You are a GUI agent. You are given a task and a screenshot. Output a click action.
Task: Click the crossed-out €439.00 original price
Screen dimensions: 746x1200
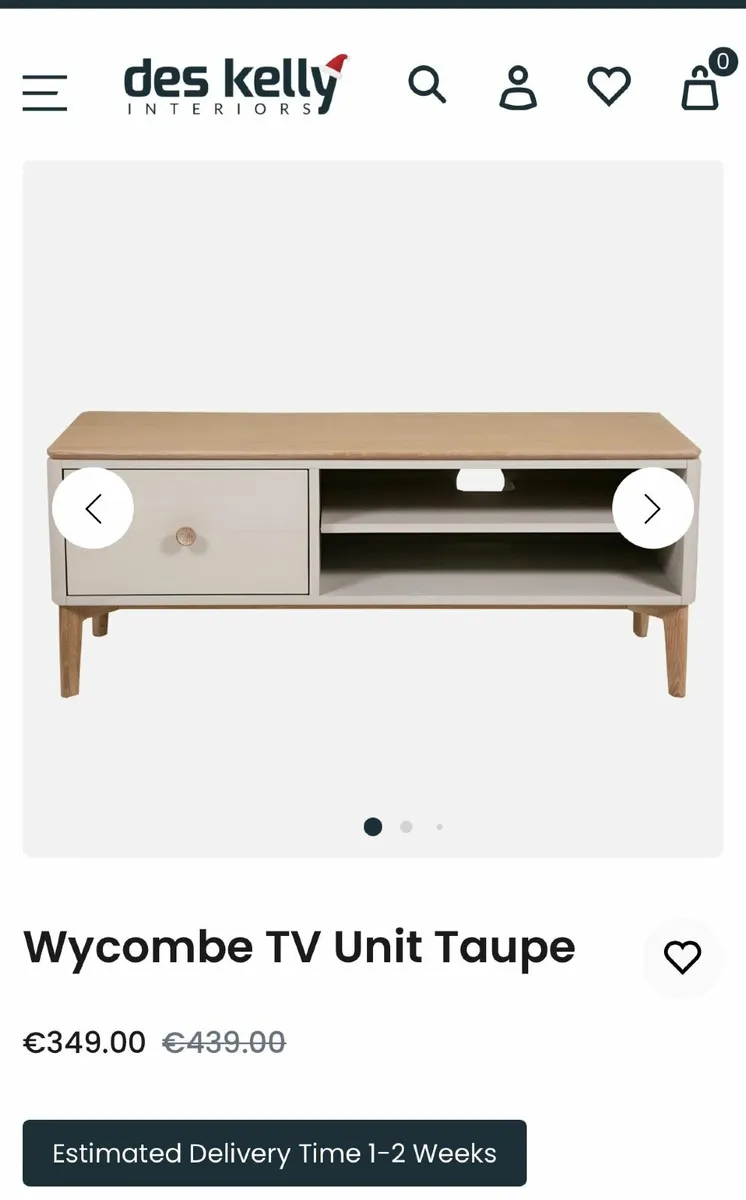(224, 1042)
